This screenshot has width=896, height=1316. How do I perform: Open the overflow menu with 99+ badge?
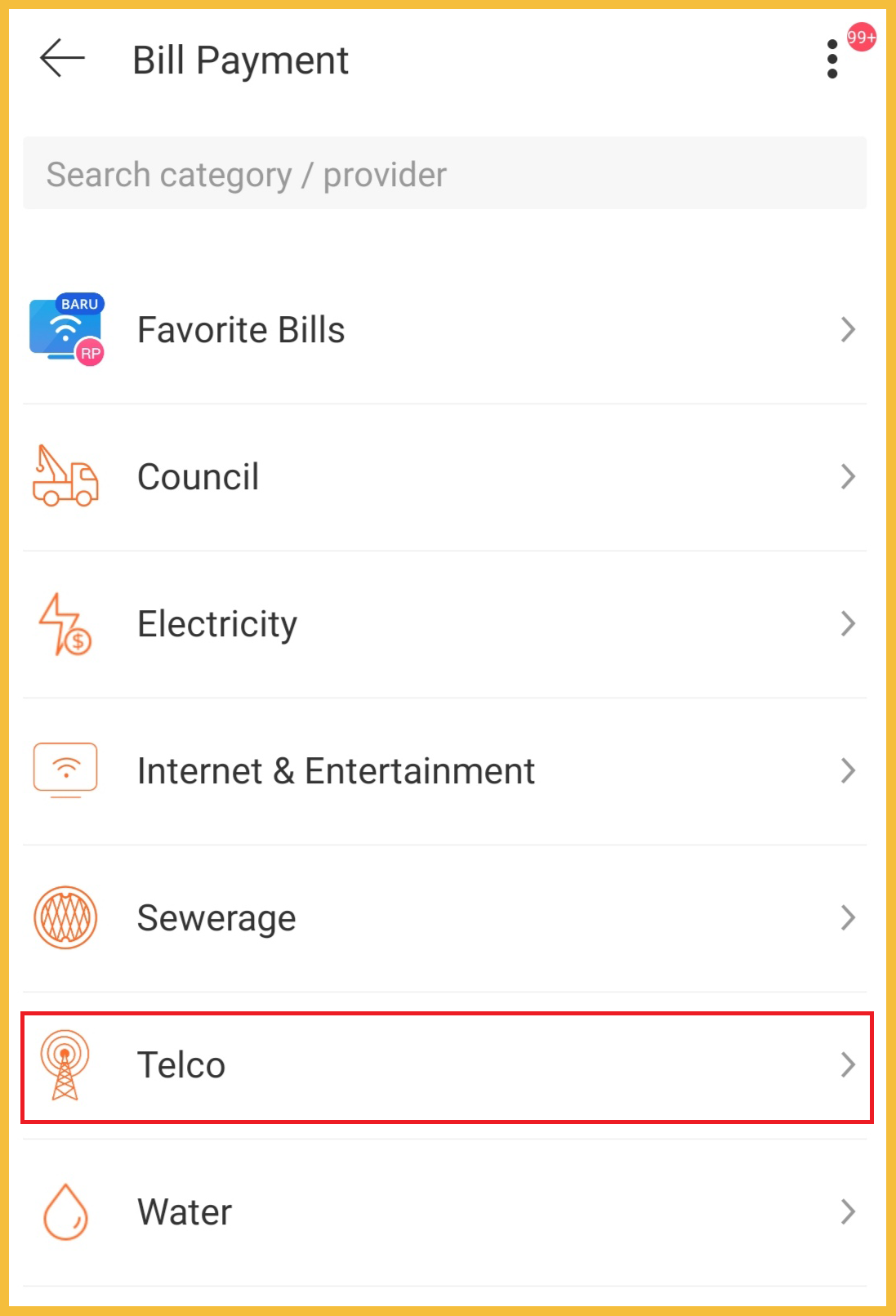coord(832,59)
